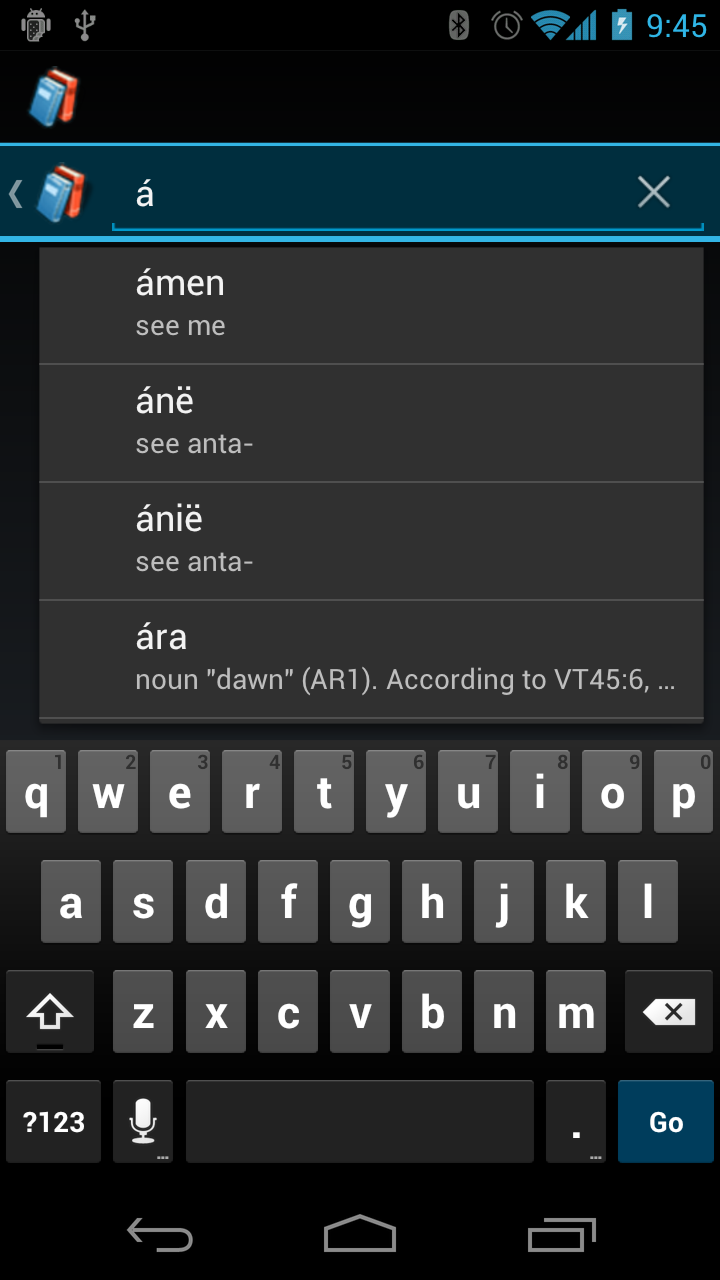720x1280 pixels.
Task: Switch keyboard to ?123 symbols
Action: click(x=53, y=1121)
